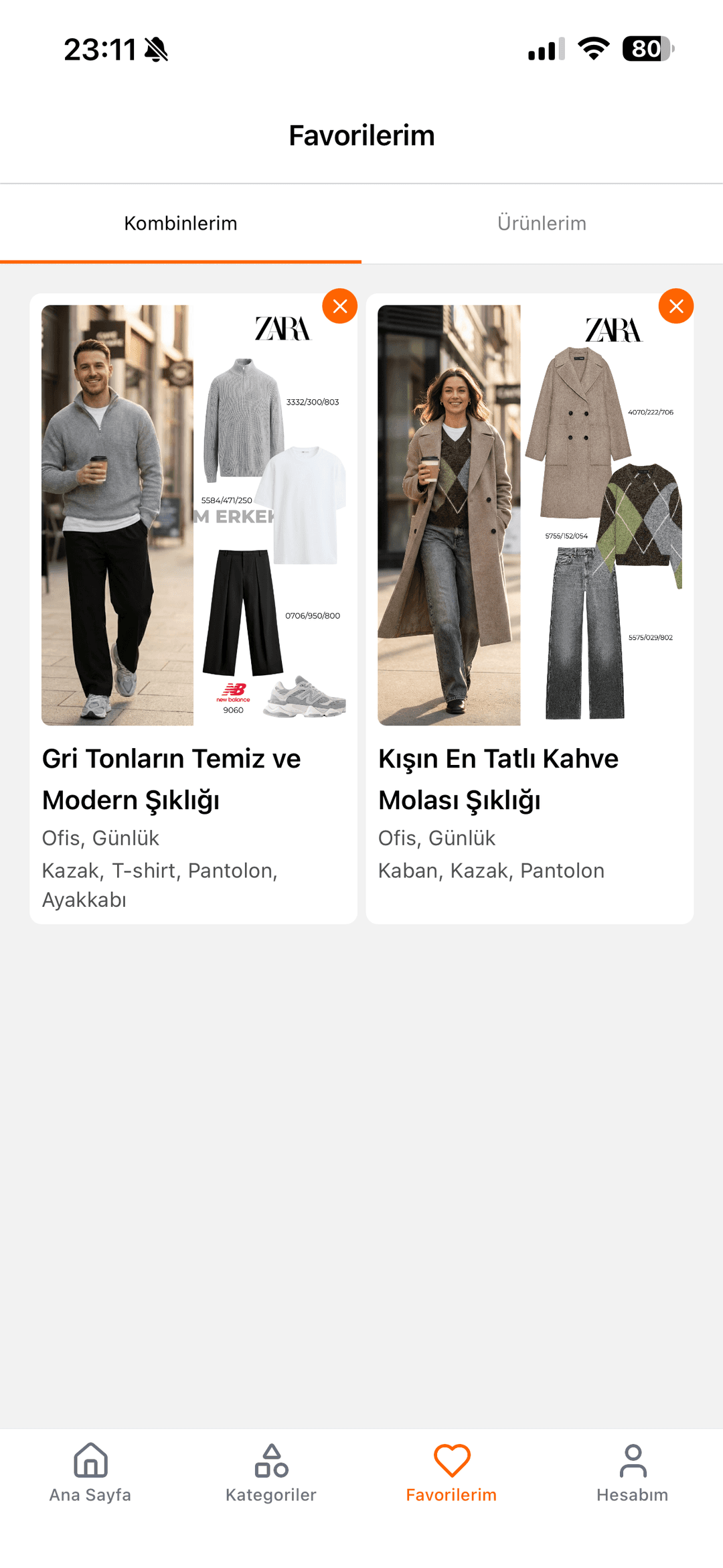Go to Ana Sayfa
The height and width of the screenshot is (1568, 723).
pos(90,1472)
